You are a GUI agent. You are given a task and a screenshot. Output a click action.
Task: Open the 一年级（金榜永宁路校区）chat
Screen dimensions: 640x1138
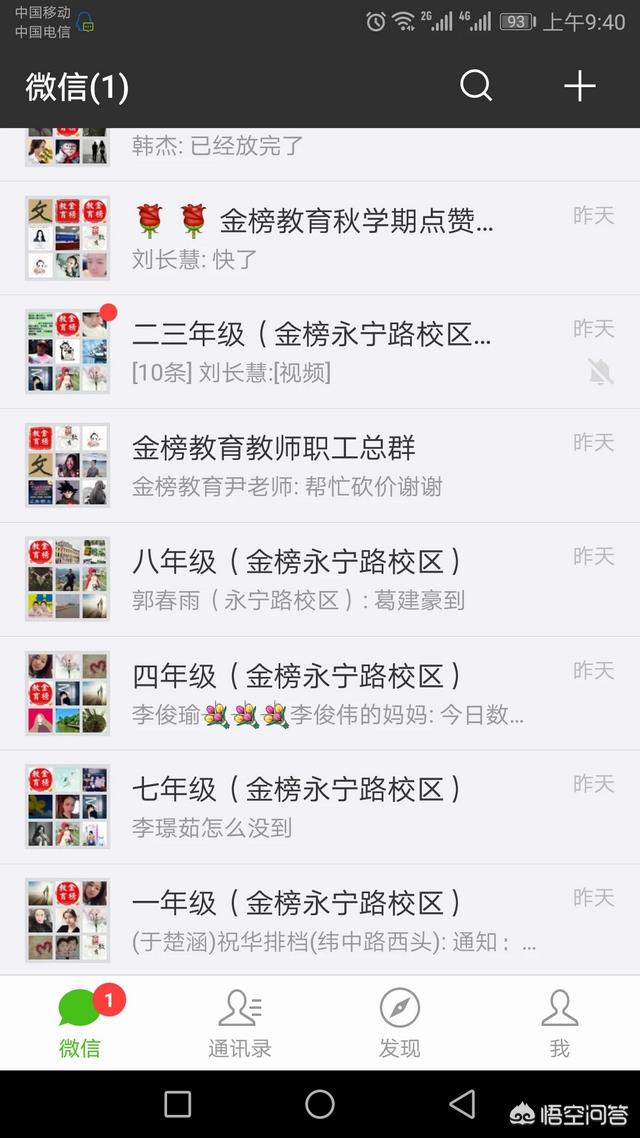click(x=320, y=920)
